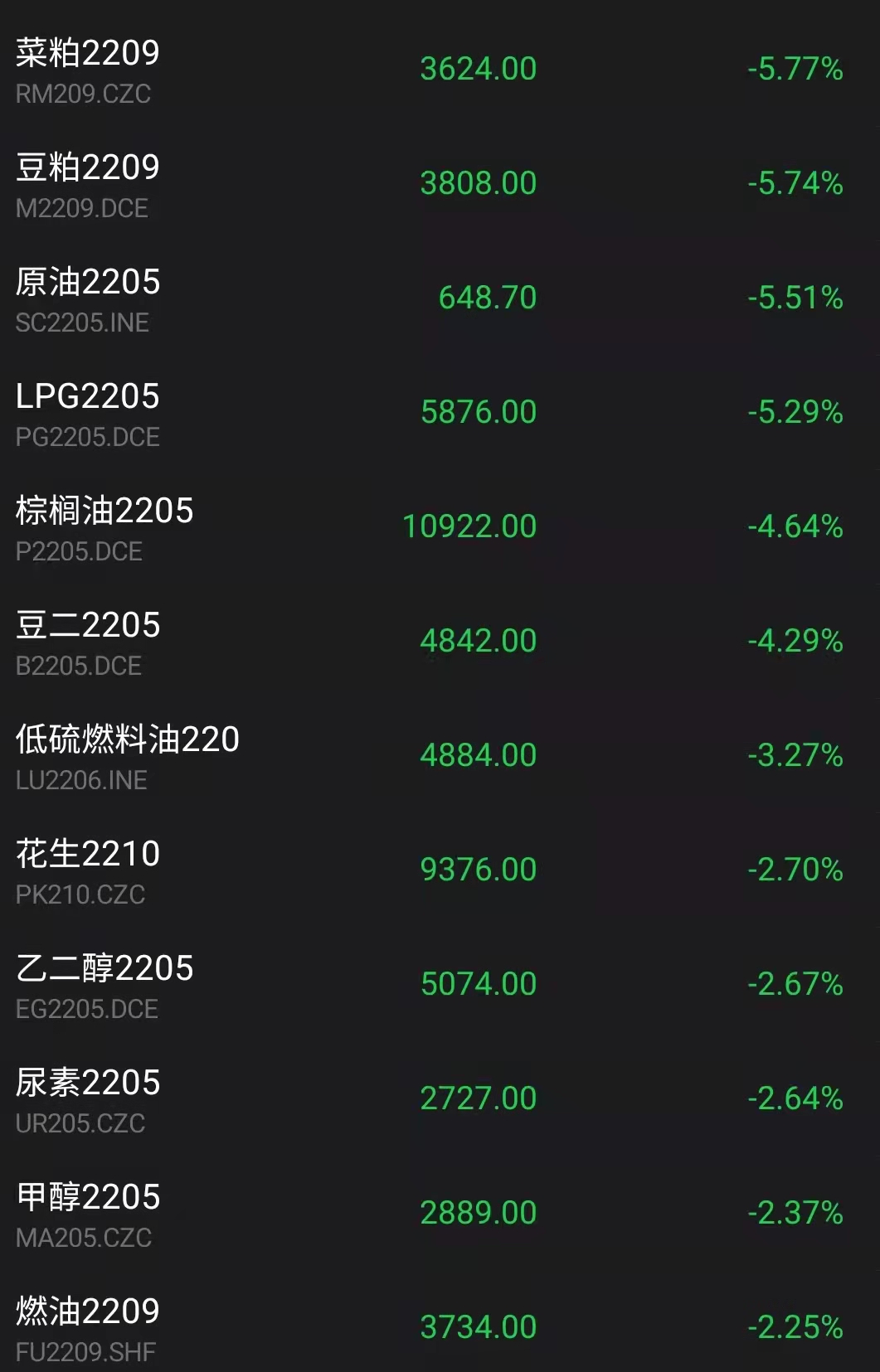Open the 低硫燃料油 LU2206.INE contract
Screen dimensions: 880x1372
128,756
